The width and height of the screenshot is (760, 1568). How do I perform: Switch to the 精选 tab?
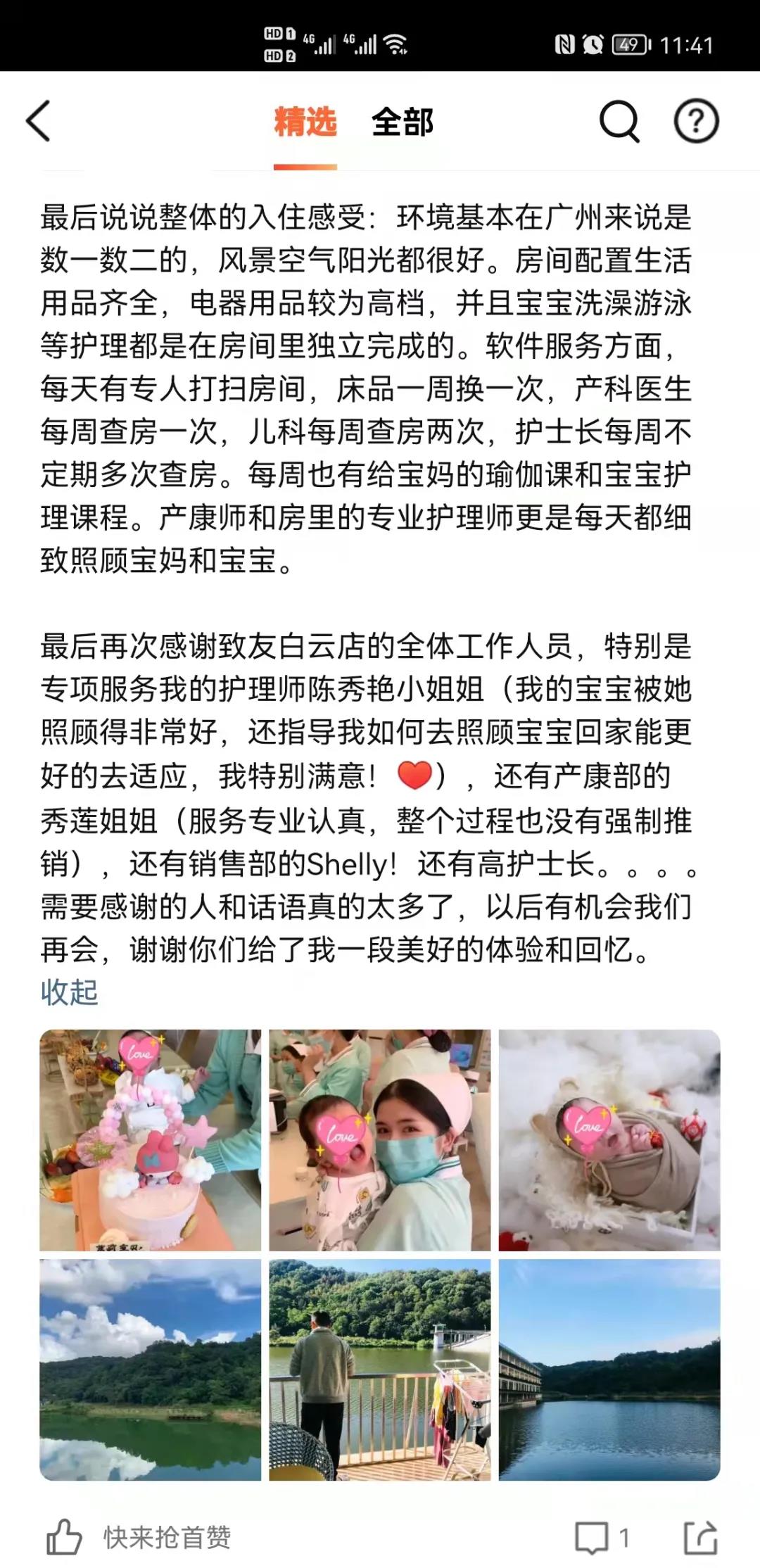[x=305, y=122]
